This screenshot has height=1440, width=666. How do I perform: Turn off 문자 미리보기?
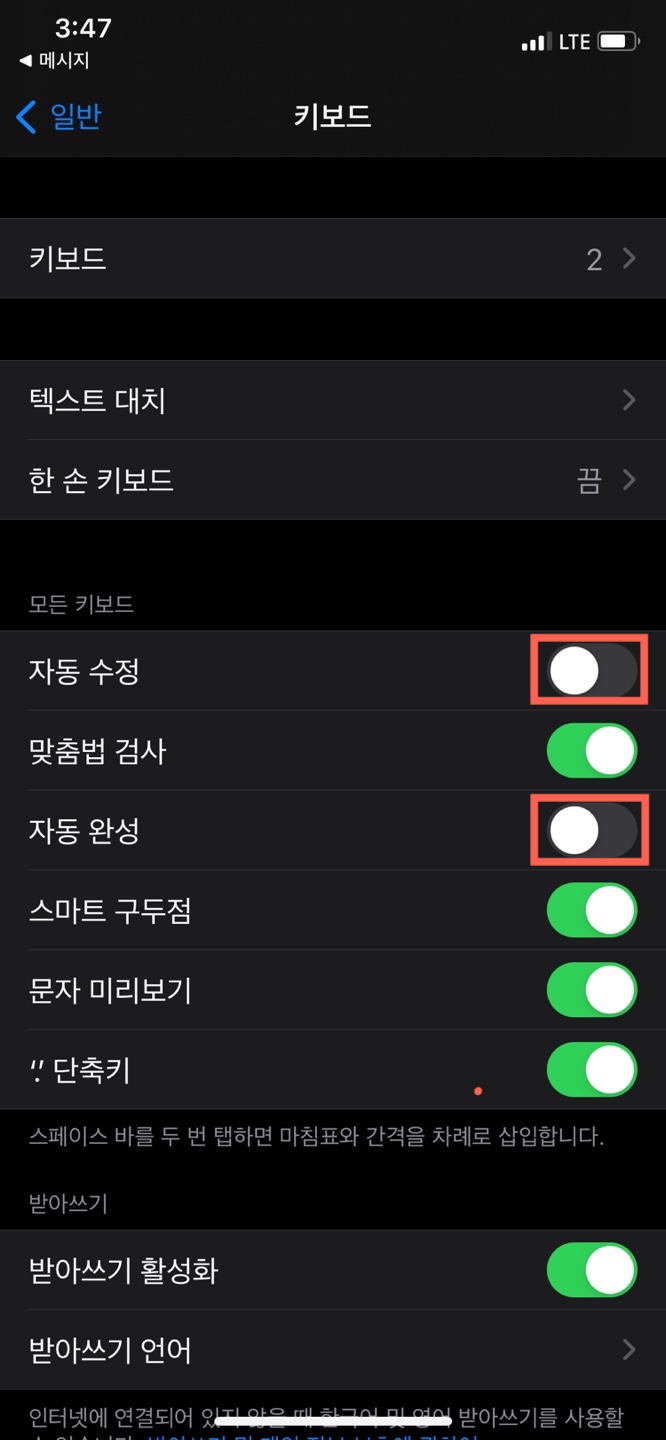[591, 991]
